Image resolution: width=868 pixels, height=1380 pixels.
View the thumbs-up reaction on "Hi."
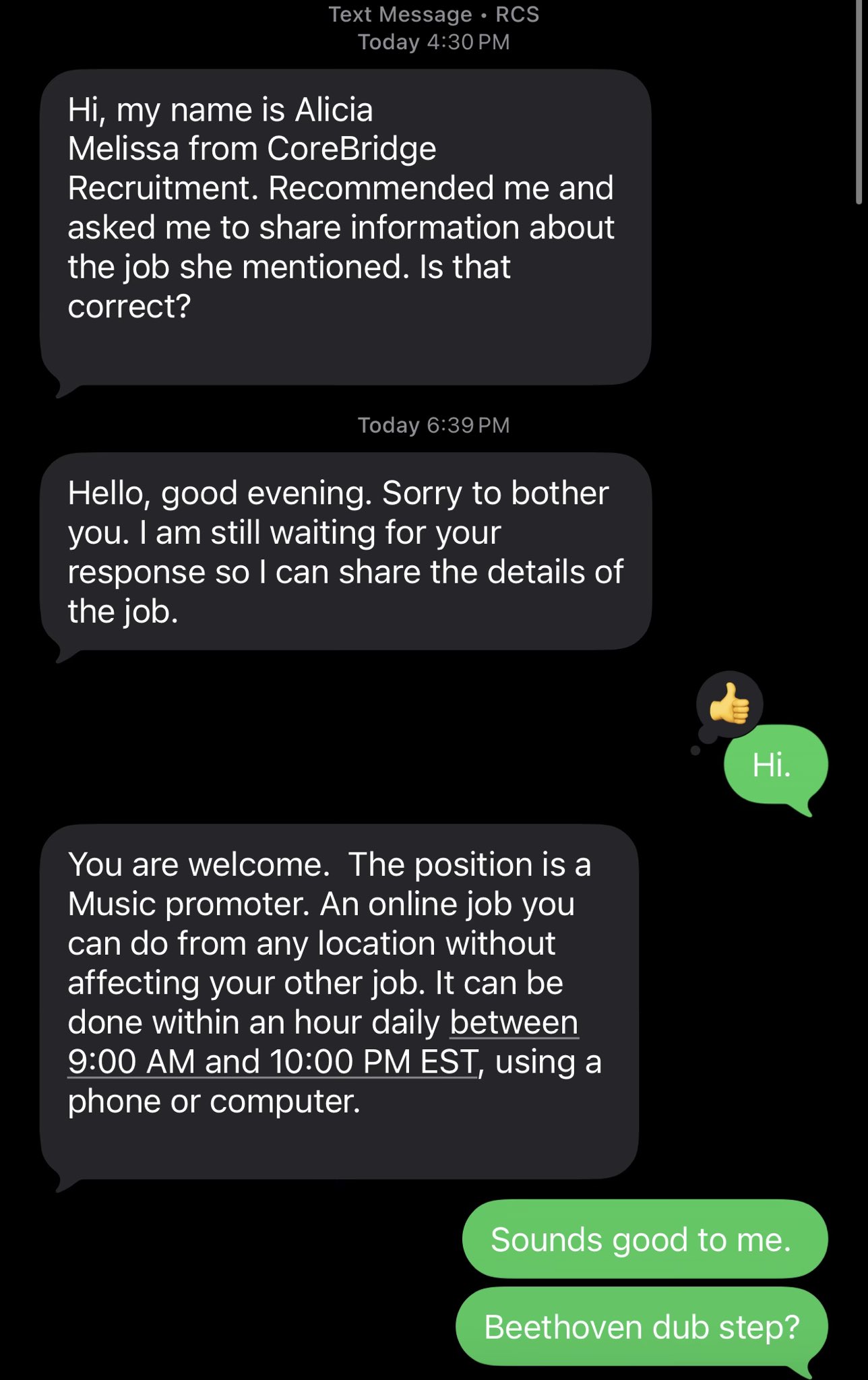pos(729,705)
